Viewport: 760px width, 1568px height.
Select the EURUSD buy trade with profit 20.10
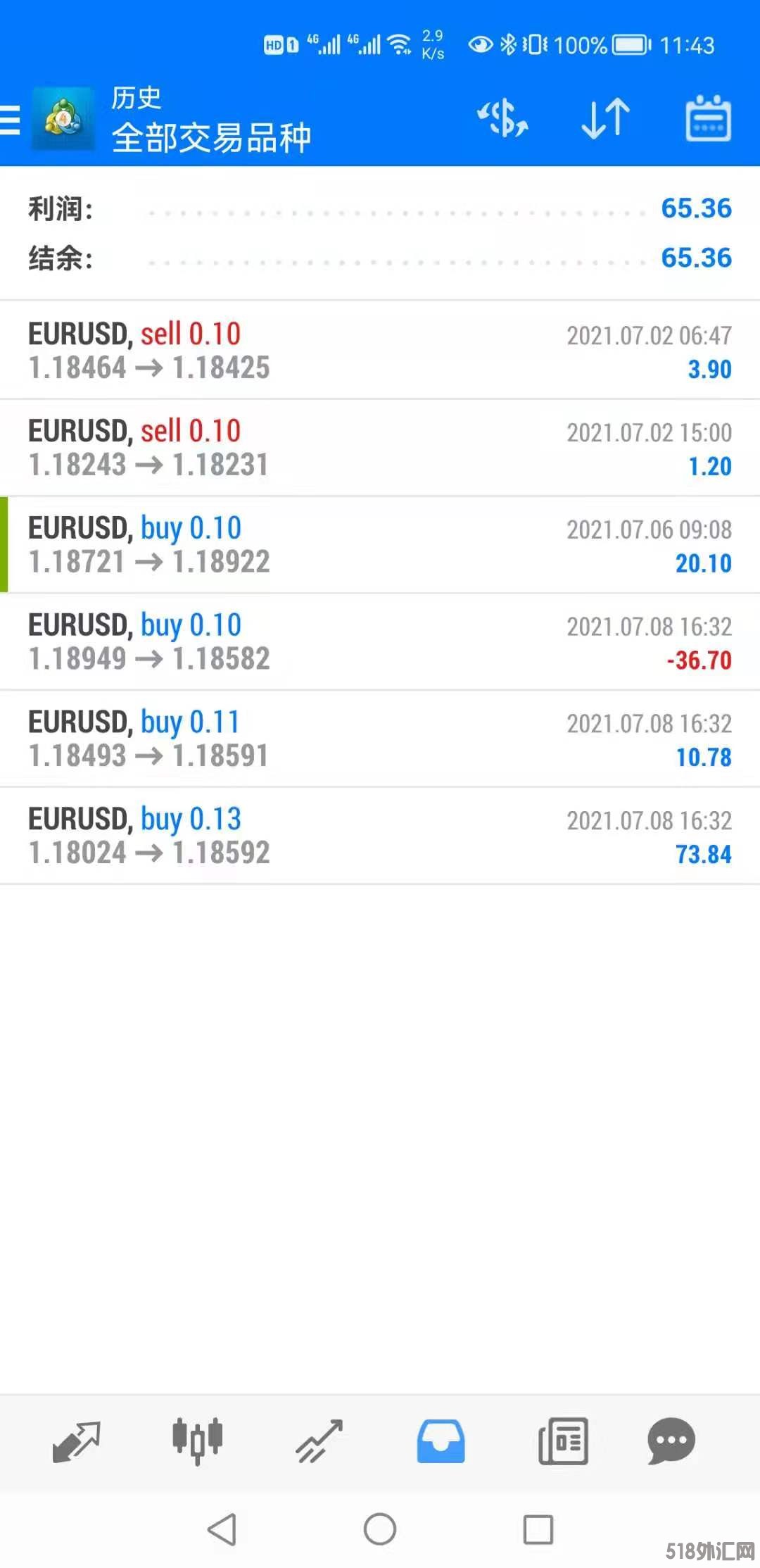[x=380, y=545]
